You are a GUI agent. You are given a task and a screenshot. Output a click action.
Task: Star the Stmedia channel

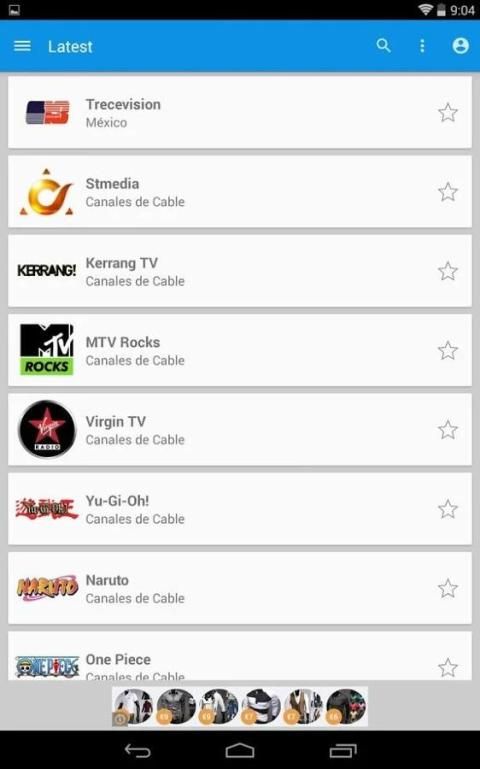coord(448,192)
